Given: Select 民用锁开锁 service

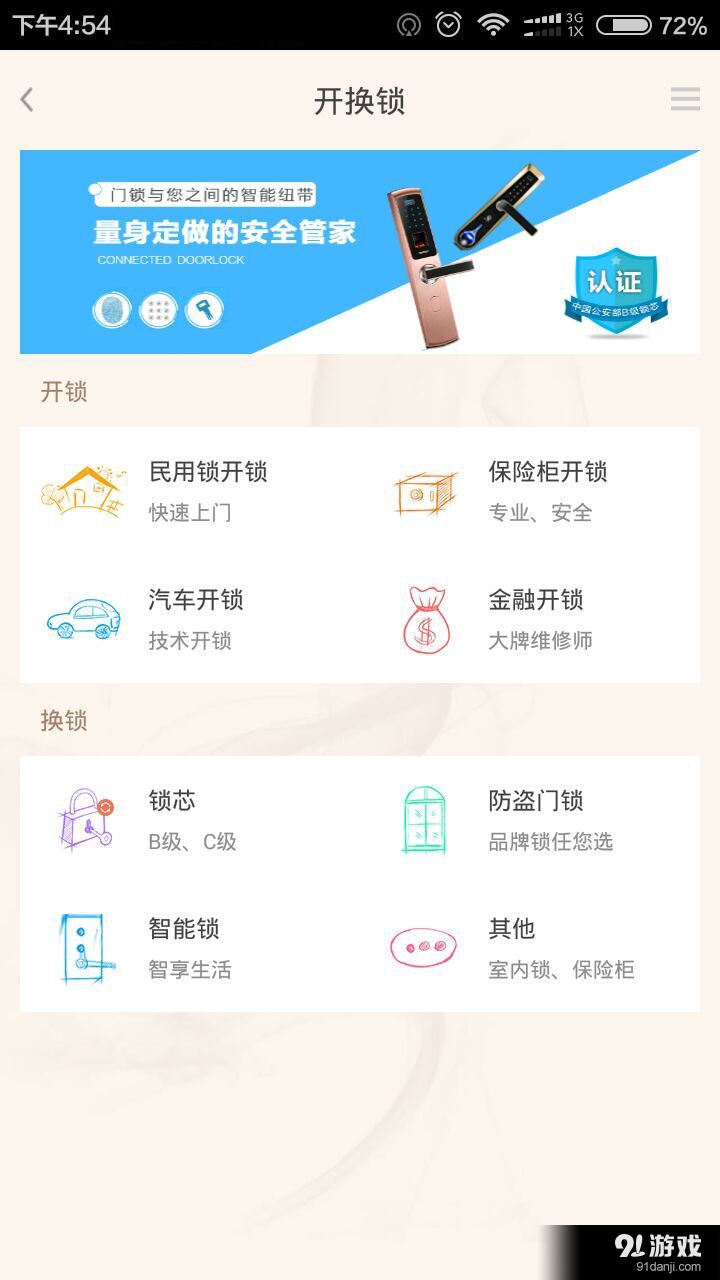Looking at the screenshot, I should pyautogui.click(x=190, y=491).
